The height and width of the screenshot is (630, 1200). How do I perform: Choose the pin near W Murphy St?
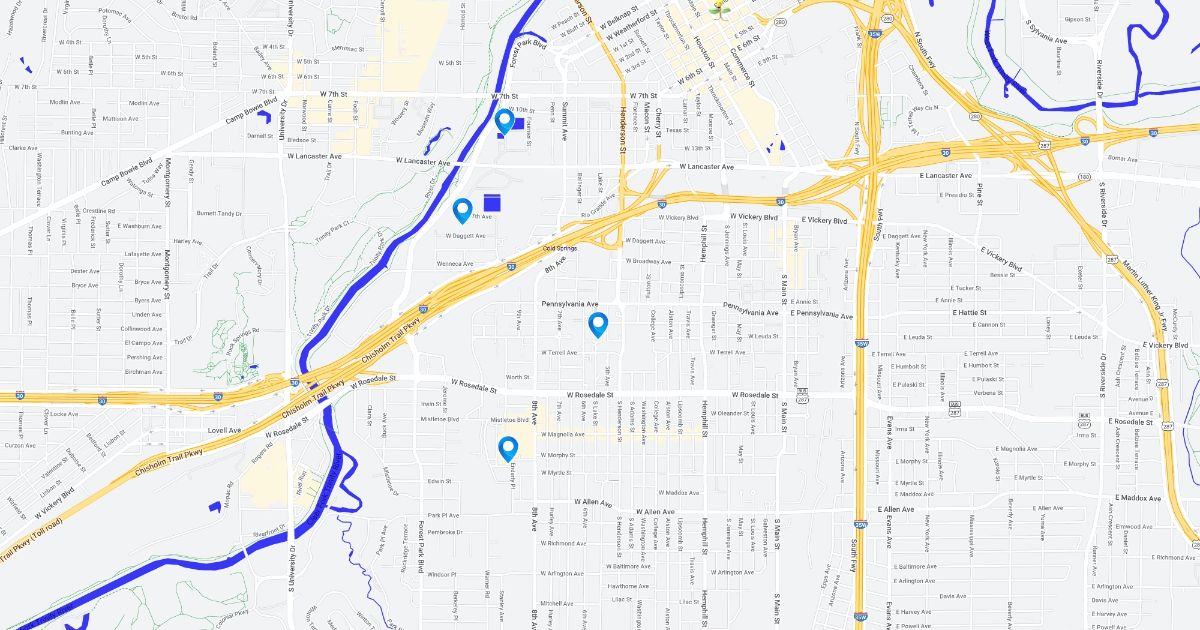point(508,449)
